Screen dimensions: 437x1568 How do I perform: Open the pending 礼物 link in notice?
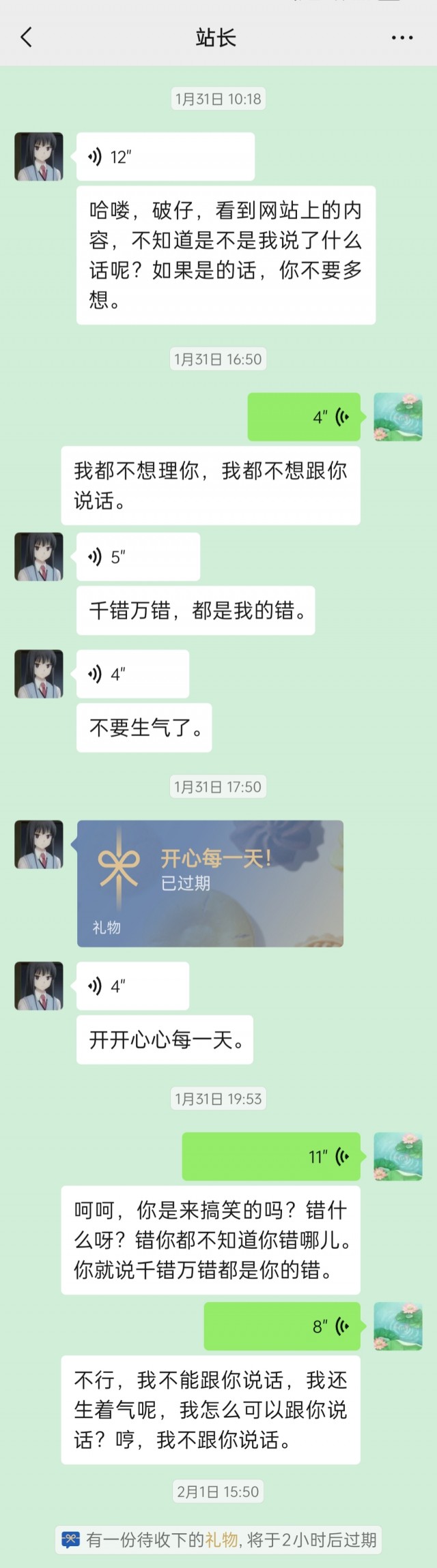tap(221, 1539)
